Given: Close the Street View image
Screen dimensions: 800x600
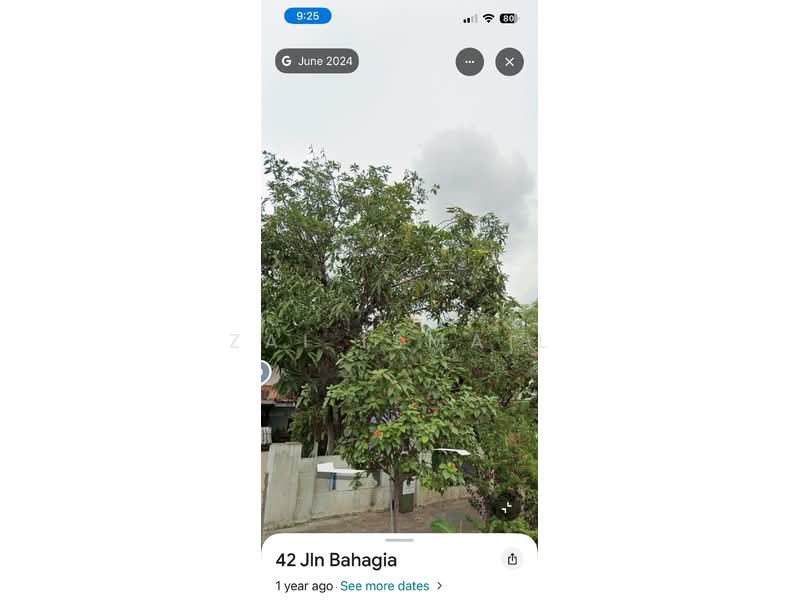Looking at the screenshot, I should [x=509, y=62].
